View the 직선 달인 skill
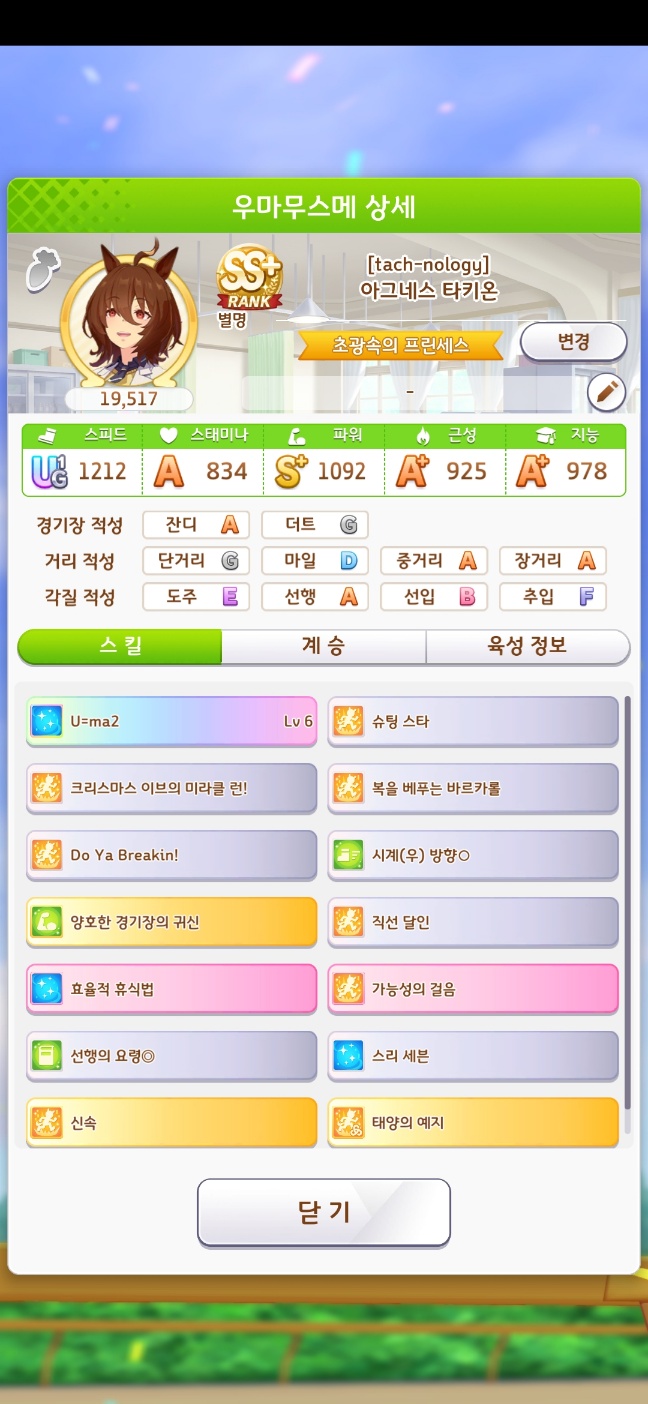Viewport: 648px width, 1404px height. pos(473,922)
